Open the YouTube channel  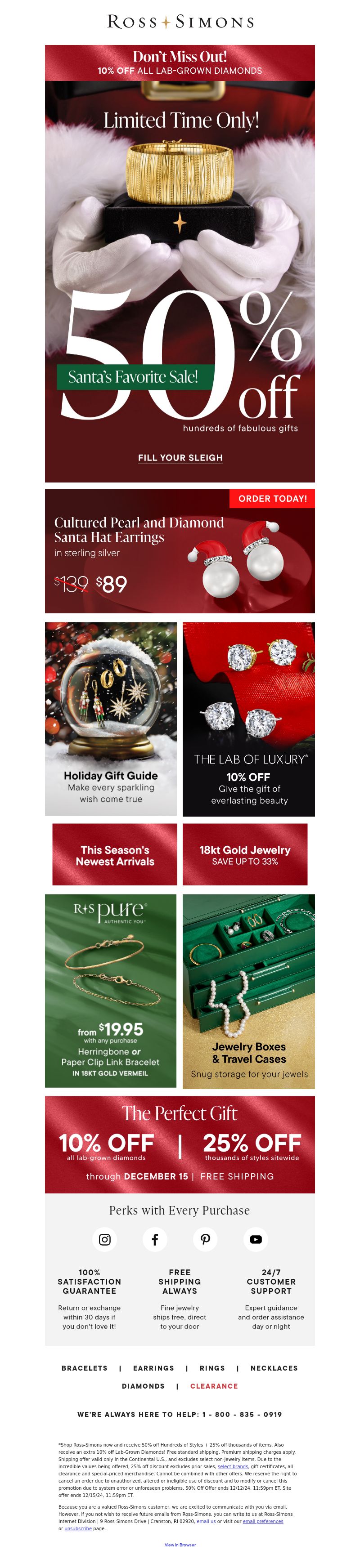[x=255, y=1239]
